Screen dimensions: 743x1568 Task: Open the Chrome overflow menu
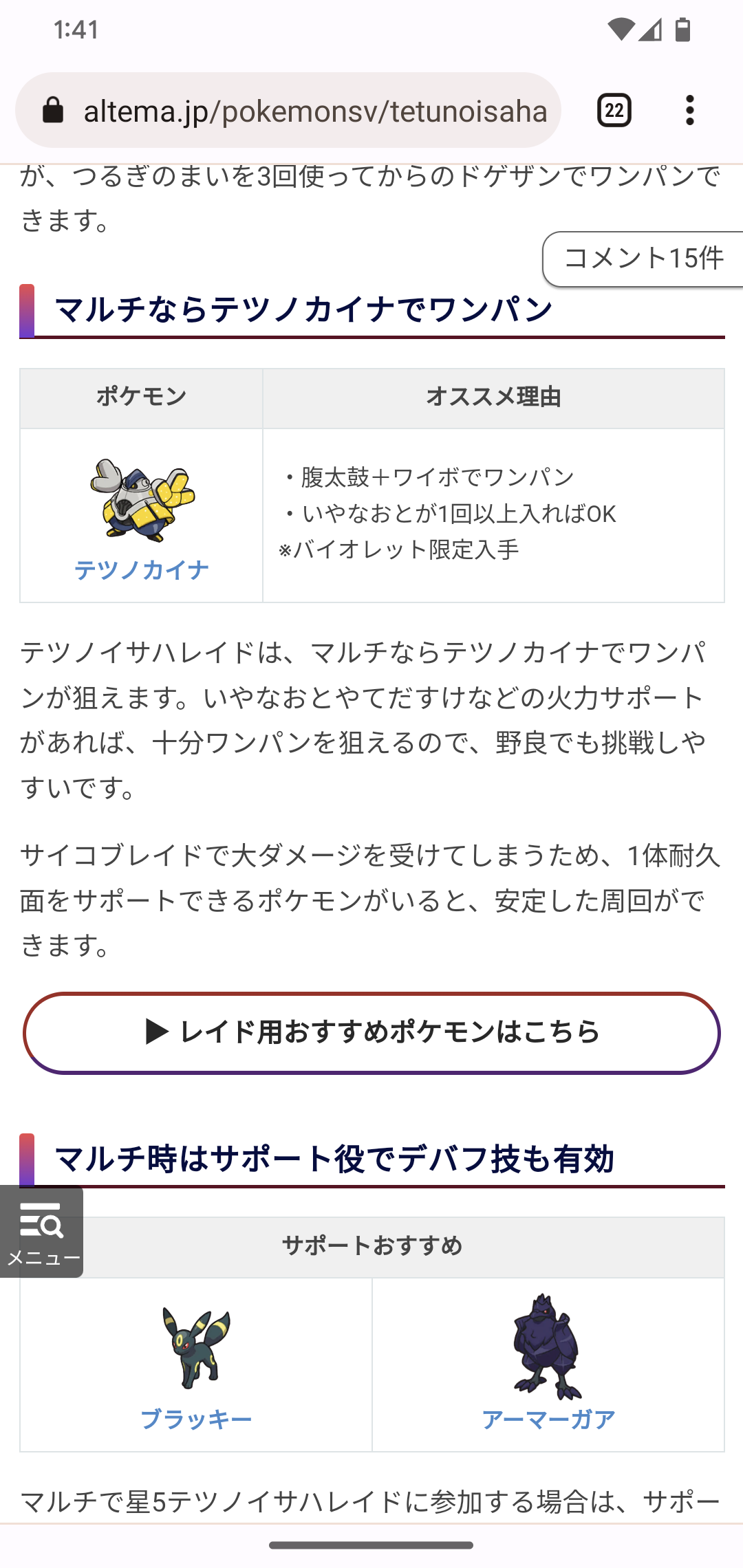tap(690, 110)
